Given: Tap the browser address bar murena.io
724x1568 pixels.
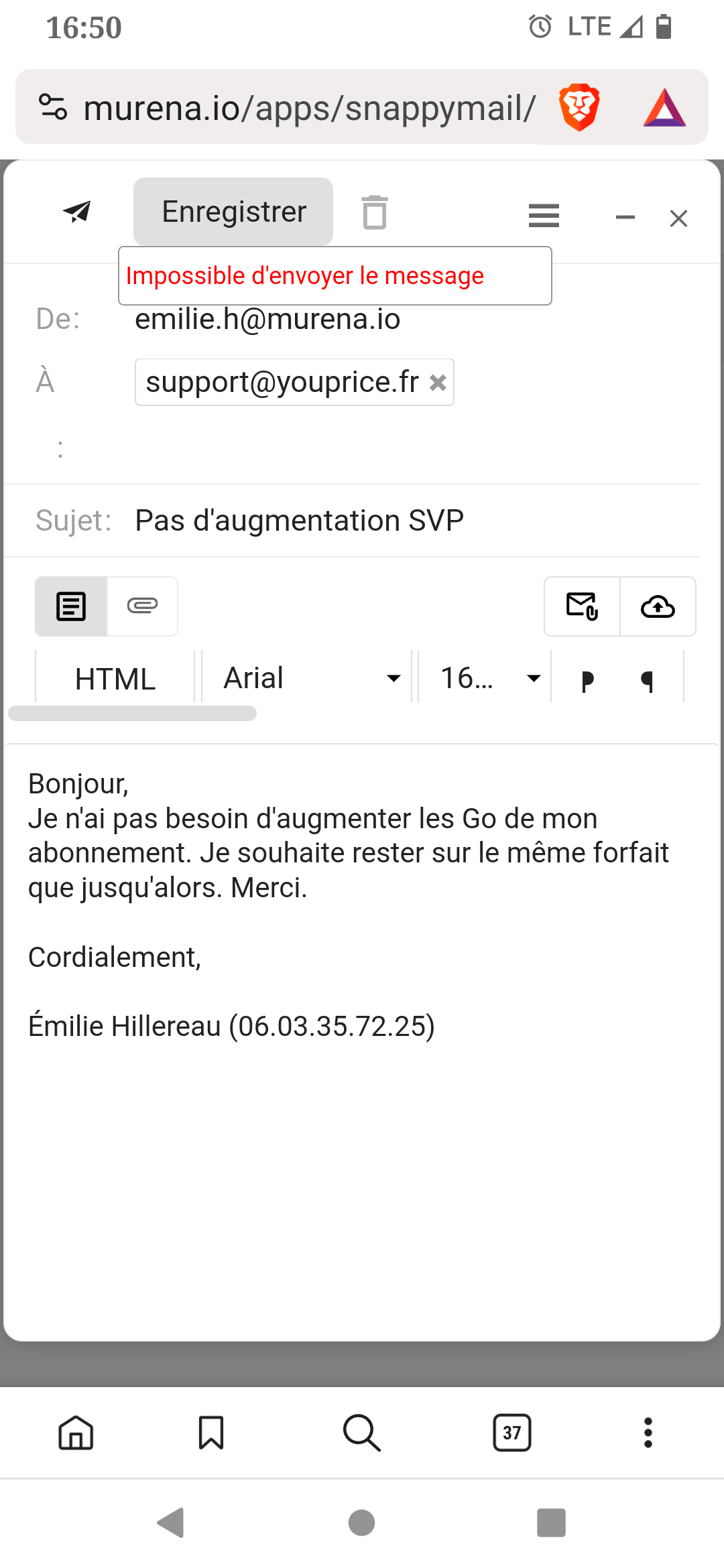Looking at the screenshot, I should coord(308,107).
